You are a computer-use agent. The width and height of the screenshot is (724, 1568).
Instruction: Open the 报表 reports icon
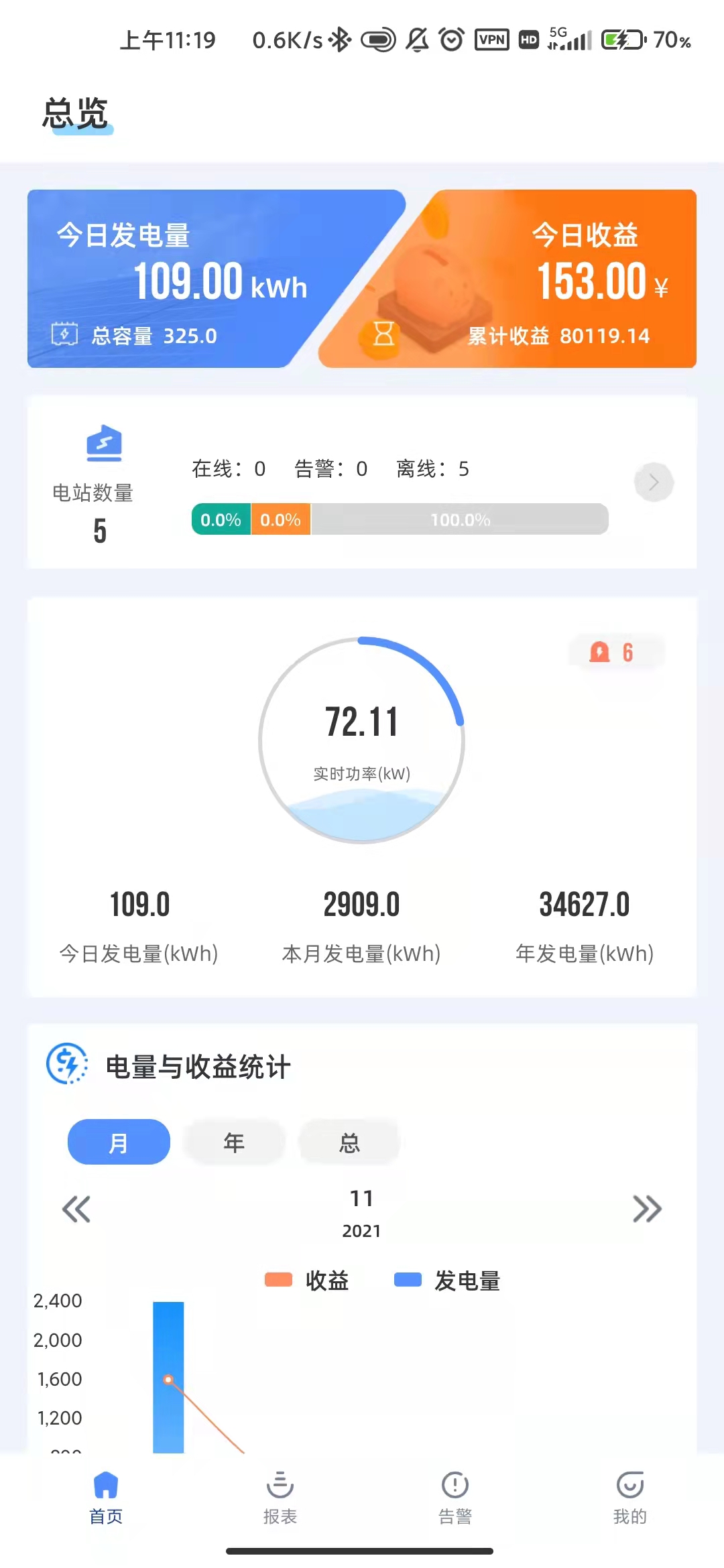[280, 1486]
